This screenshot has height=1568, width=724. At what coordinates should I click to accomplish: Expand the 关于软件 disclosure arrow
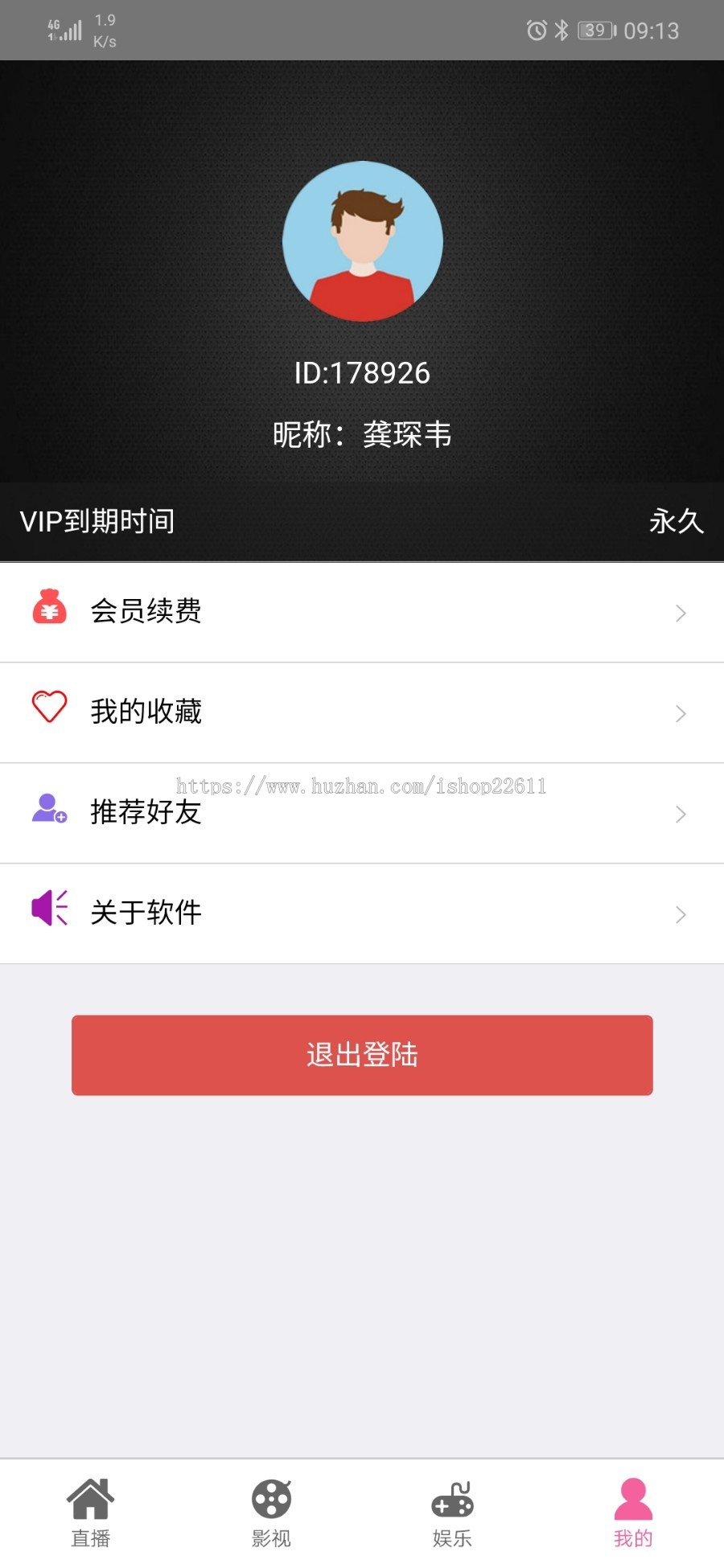coord(680,914)
